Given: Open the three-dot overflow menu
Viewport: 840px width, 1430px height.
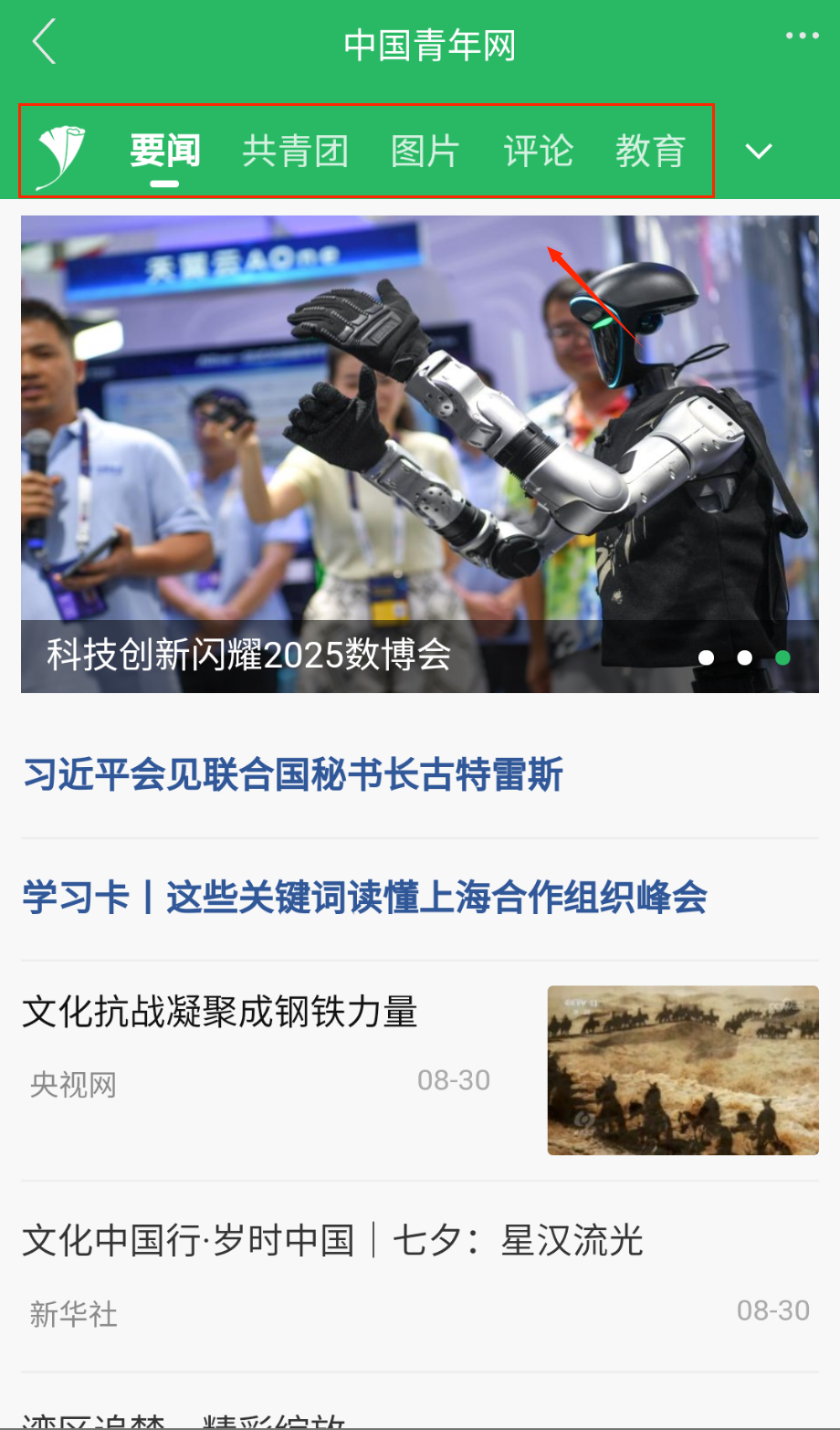Looking at the screenshot, I should (x=802, y=36).
